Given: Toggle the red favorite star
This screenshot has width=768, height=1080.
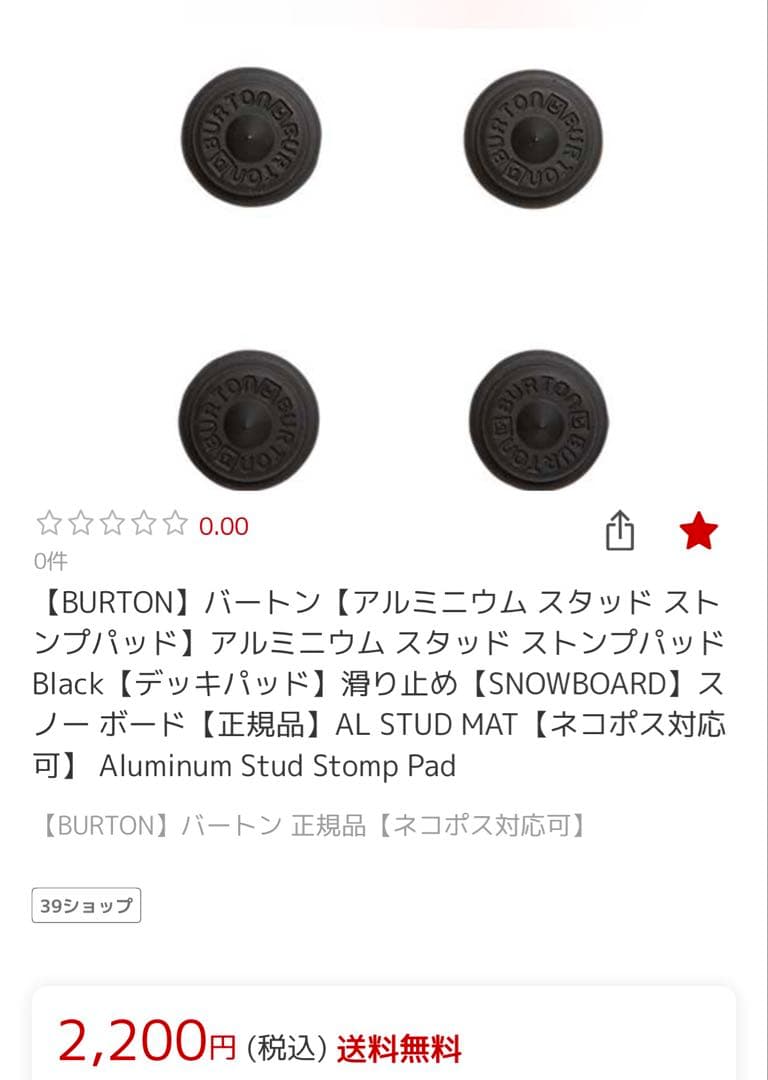Looking at the screenshot, I should click(x=700, y=531).
